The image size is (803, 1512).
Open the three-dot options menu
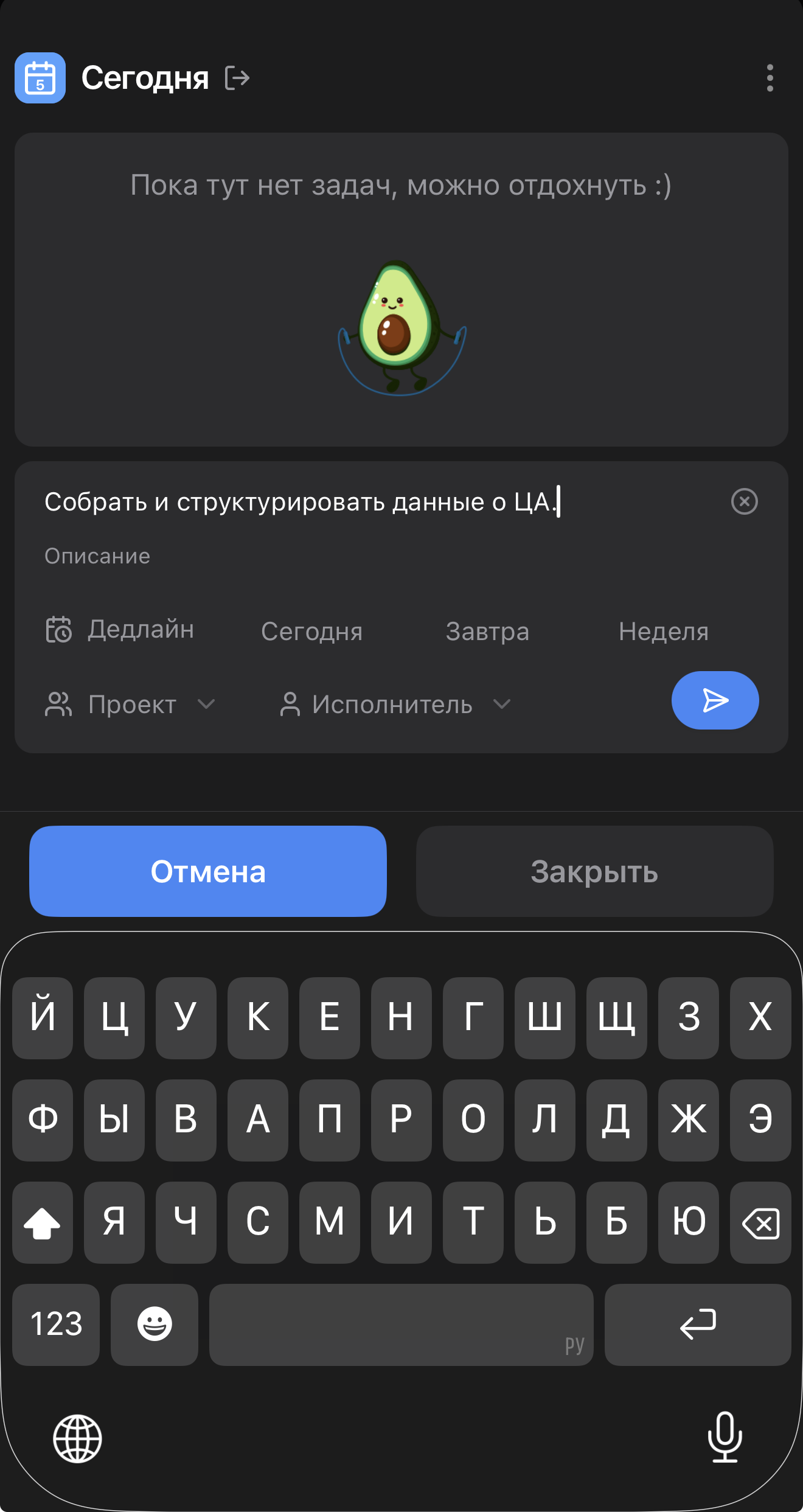click(x=769, y=79)
